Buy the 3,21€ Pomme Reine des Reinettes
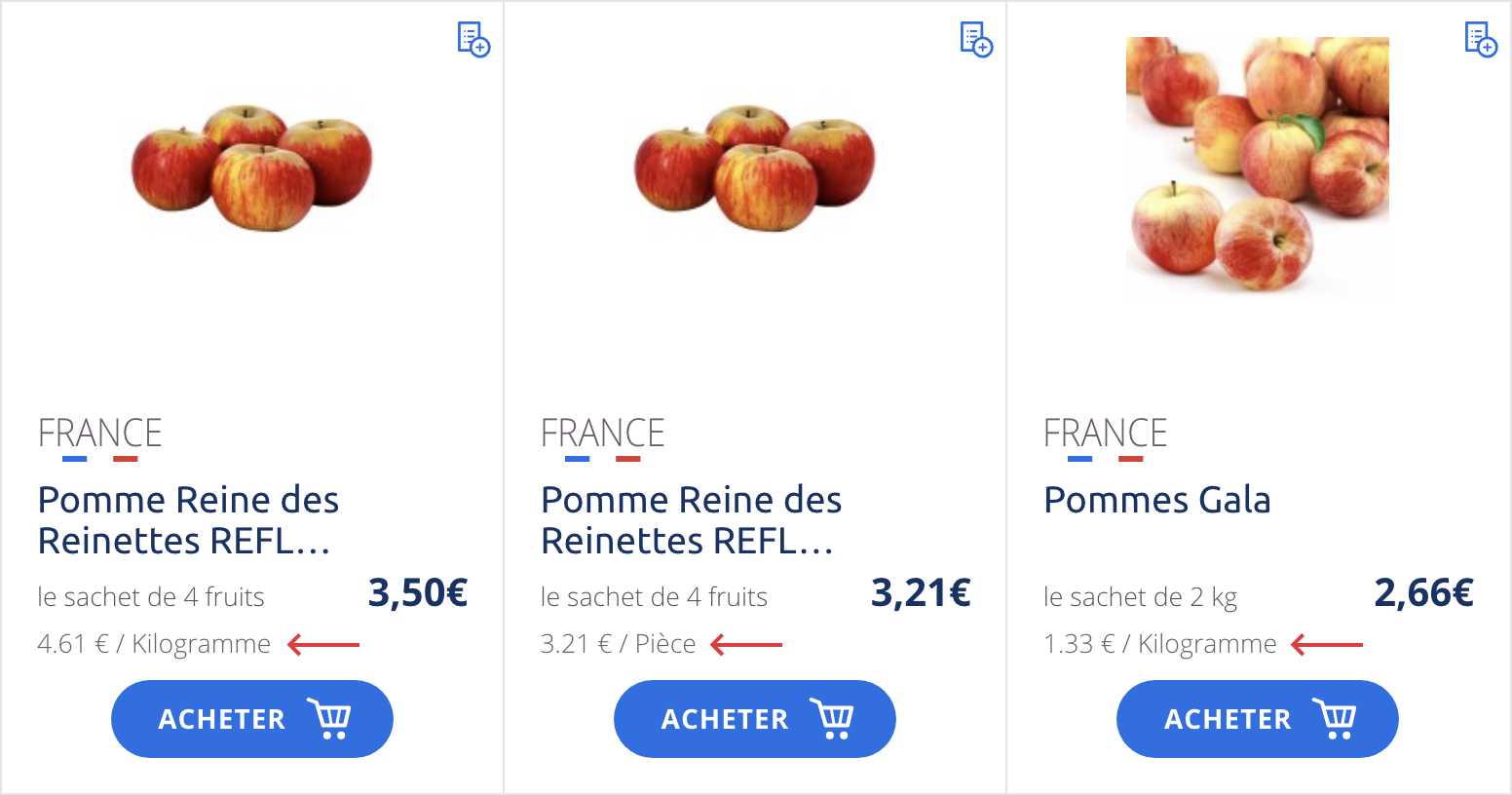 [x=754, y=719]
